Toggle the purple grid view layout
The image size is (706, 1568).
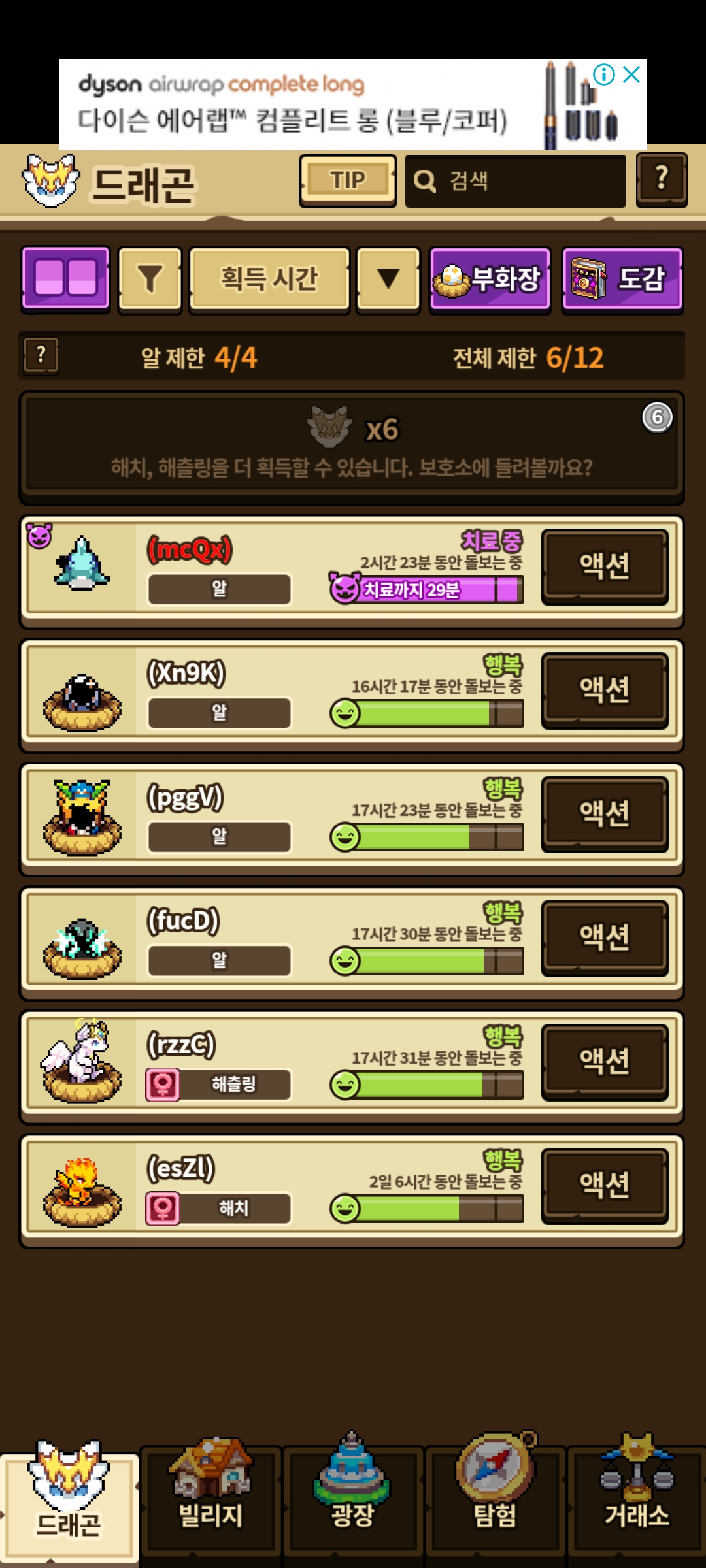[65, 278]
